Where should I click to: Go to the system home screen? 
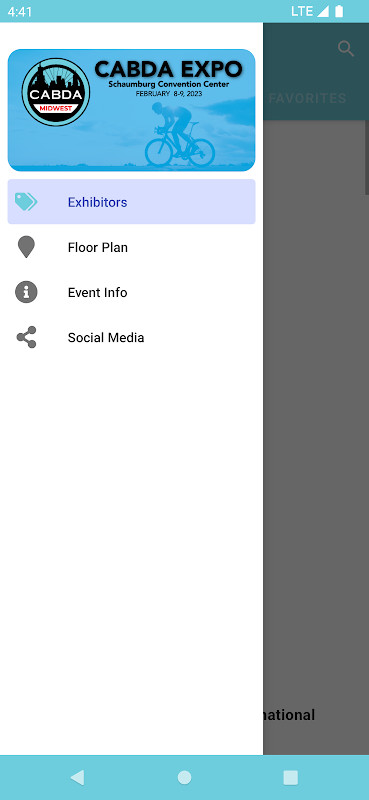(x=184, y=778)
